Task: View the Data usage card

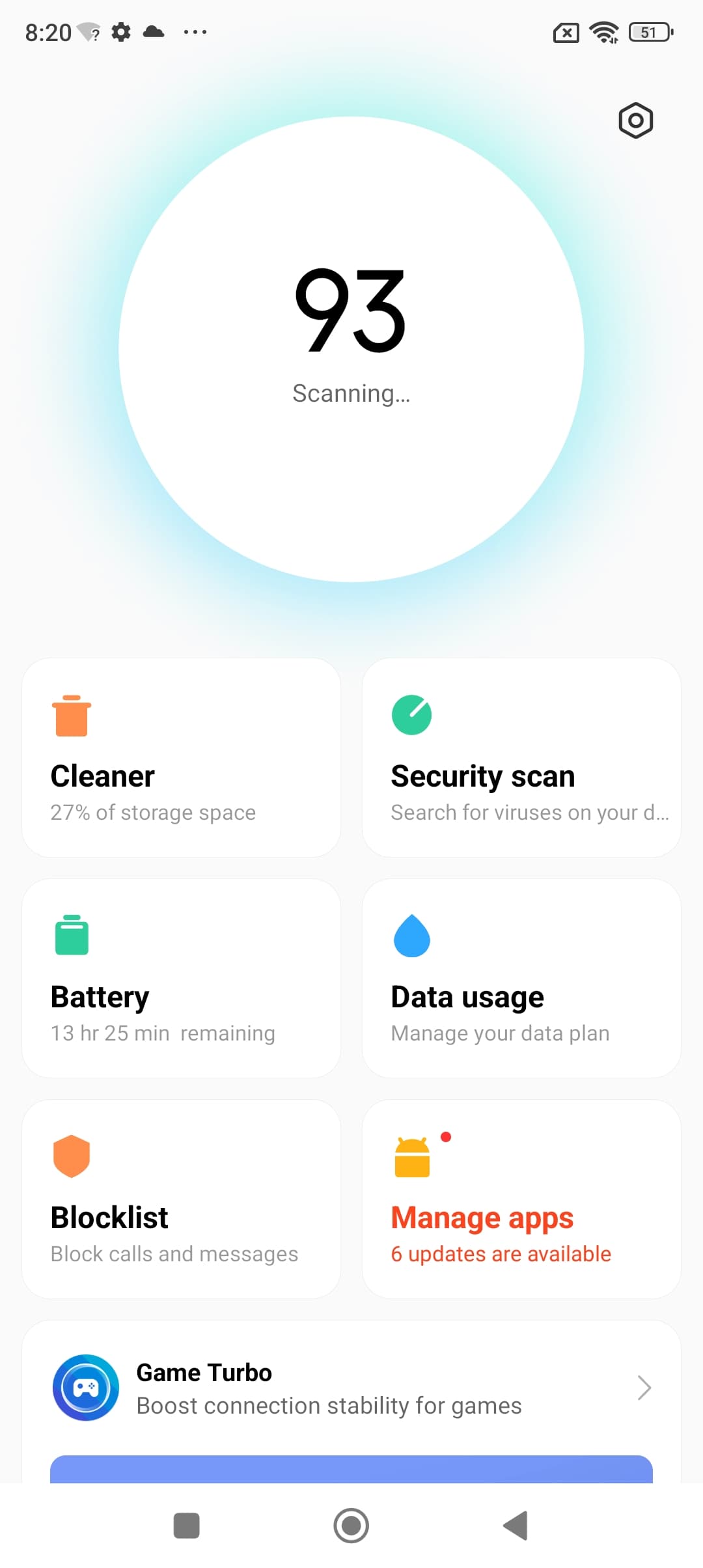Action: [x=521, y=978]
